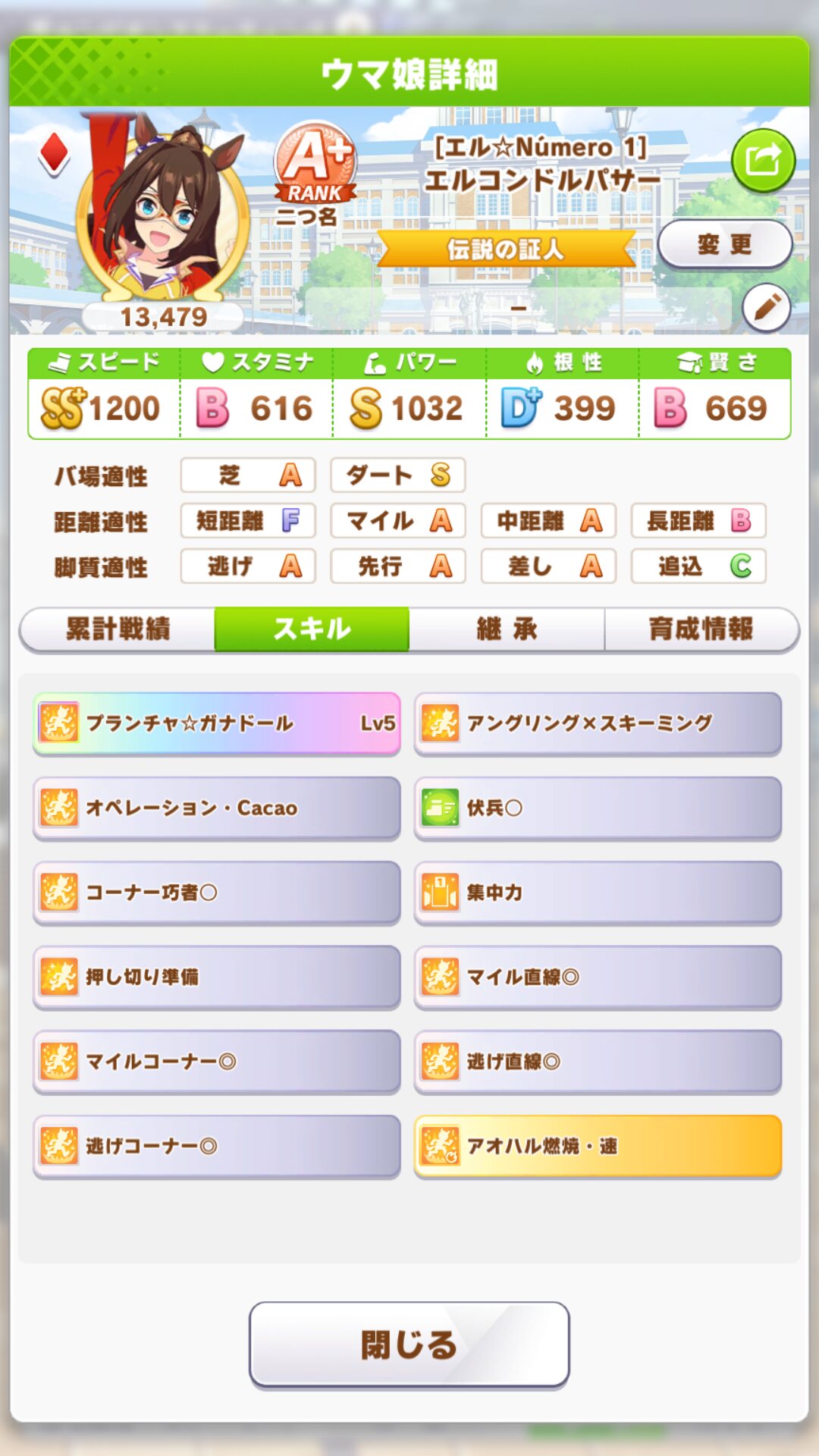Open the 集中力 skill details
The height and width of the screenshot is (1456, 819).
tap(598, 893)
